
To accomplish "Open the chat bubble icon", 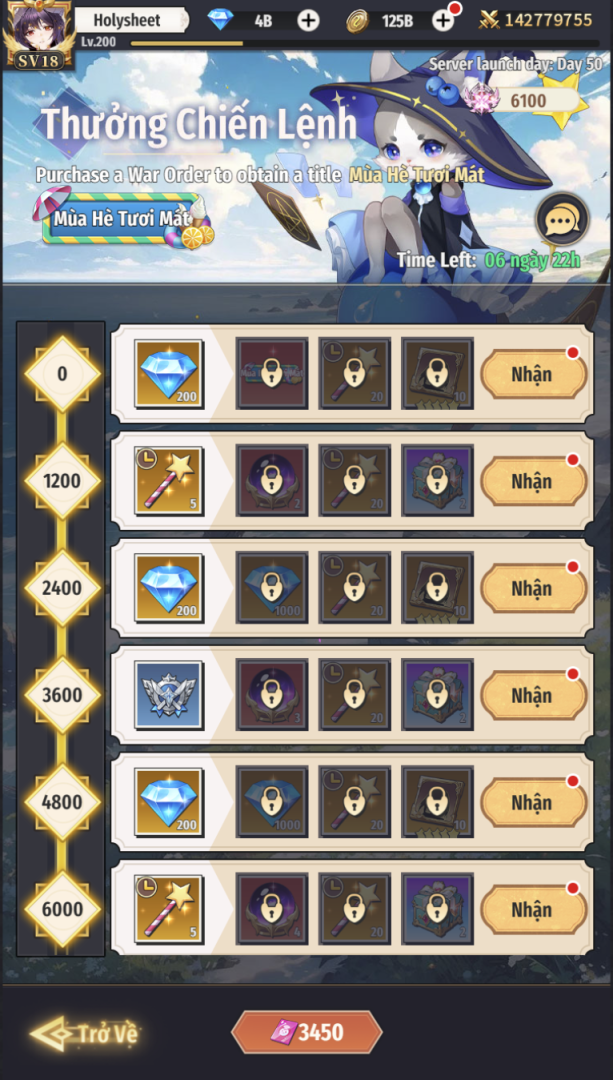I will click(x=562, y=220).
